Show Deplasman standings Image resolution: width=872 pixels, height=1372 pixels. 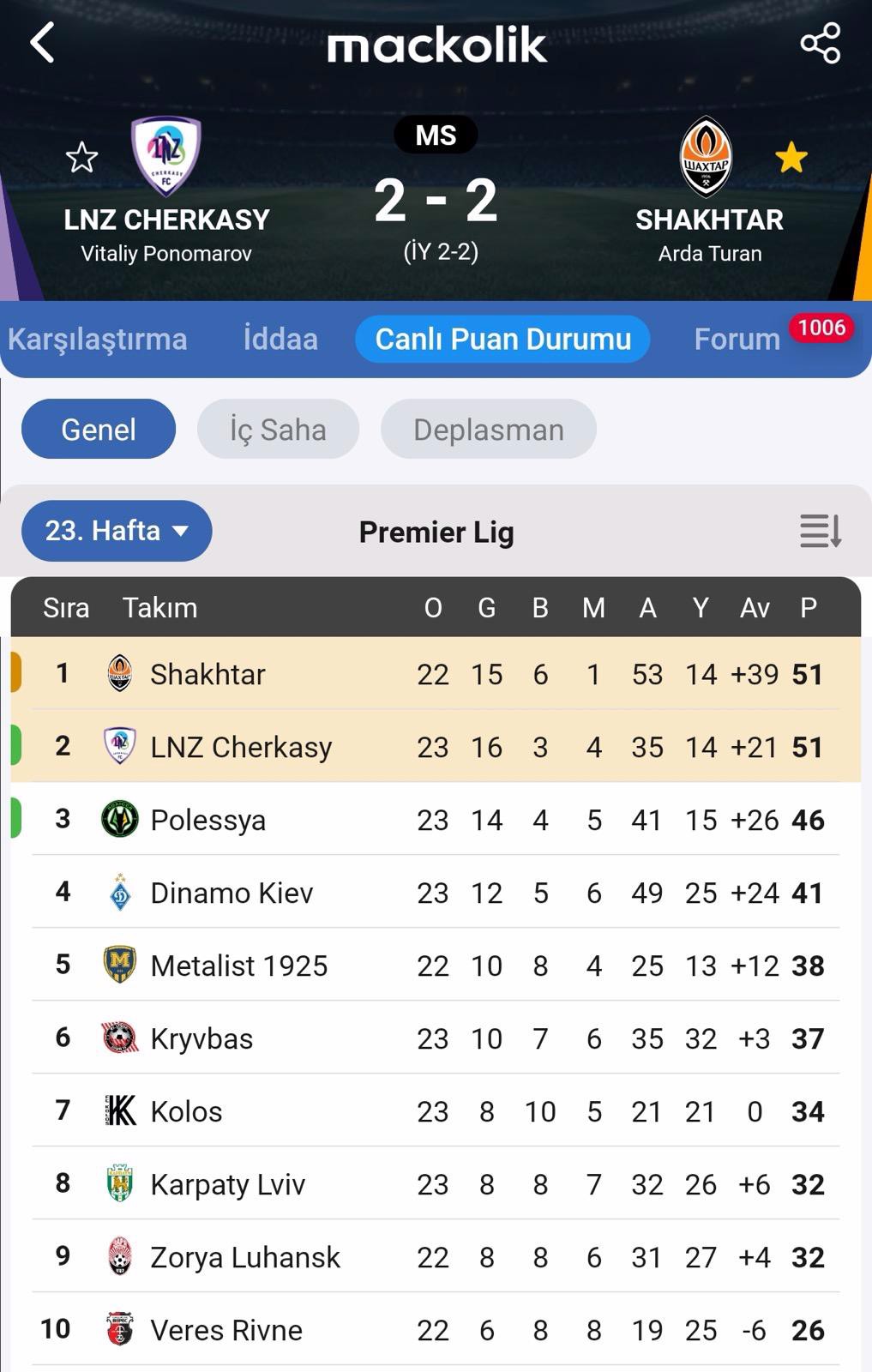[x=489, y=430]
